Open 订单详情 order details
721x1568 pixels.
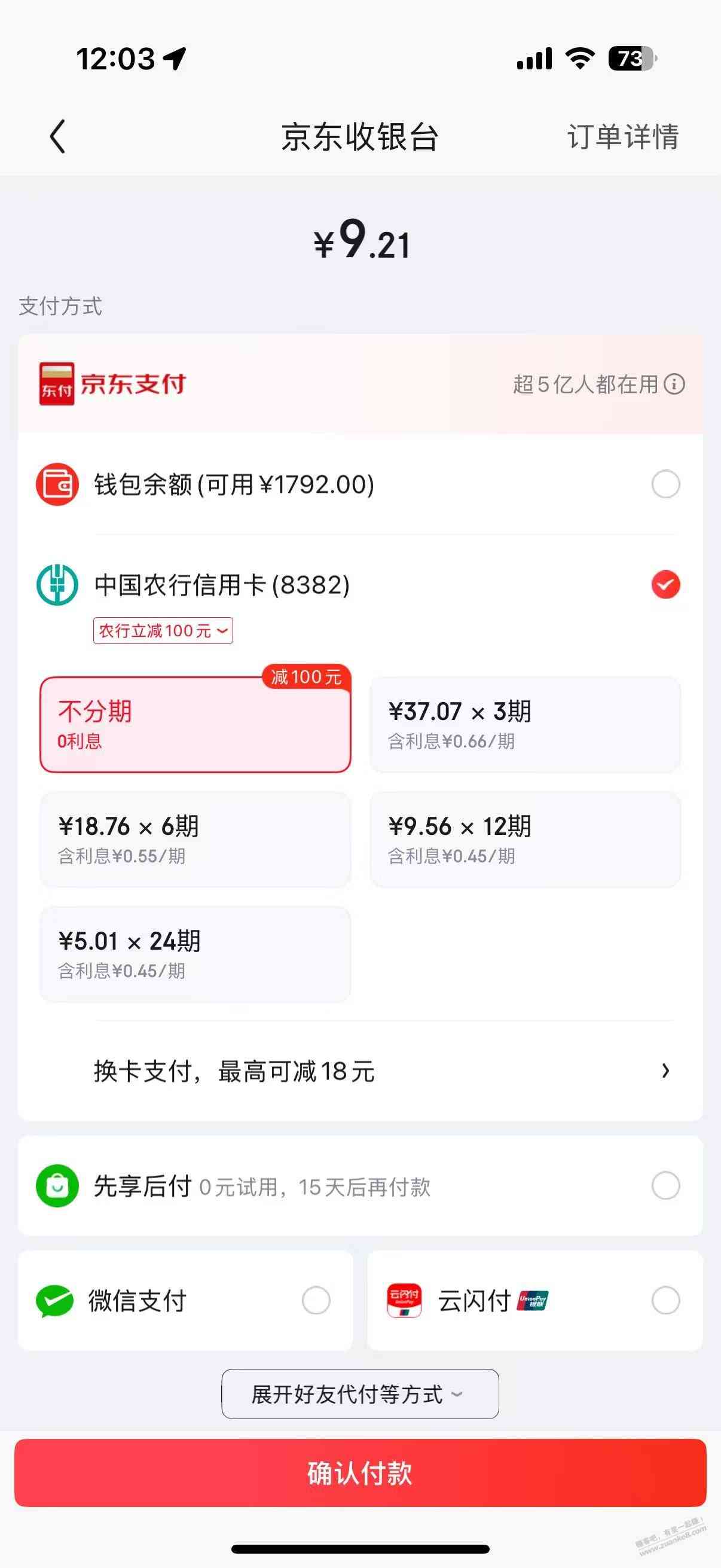[622, 136]
